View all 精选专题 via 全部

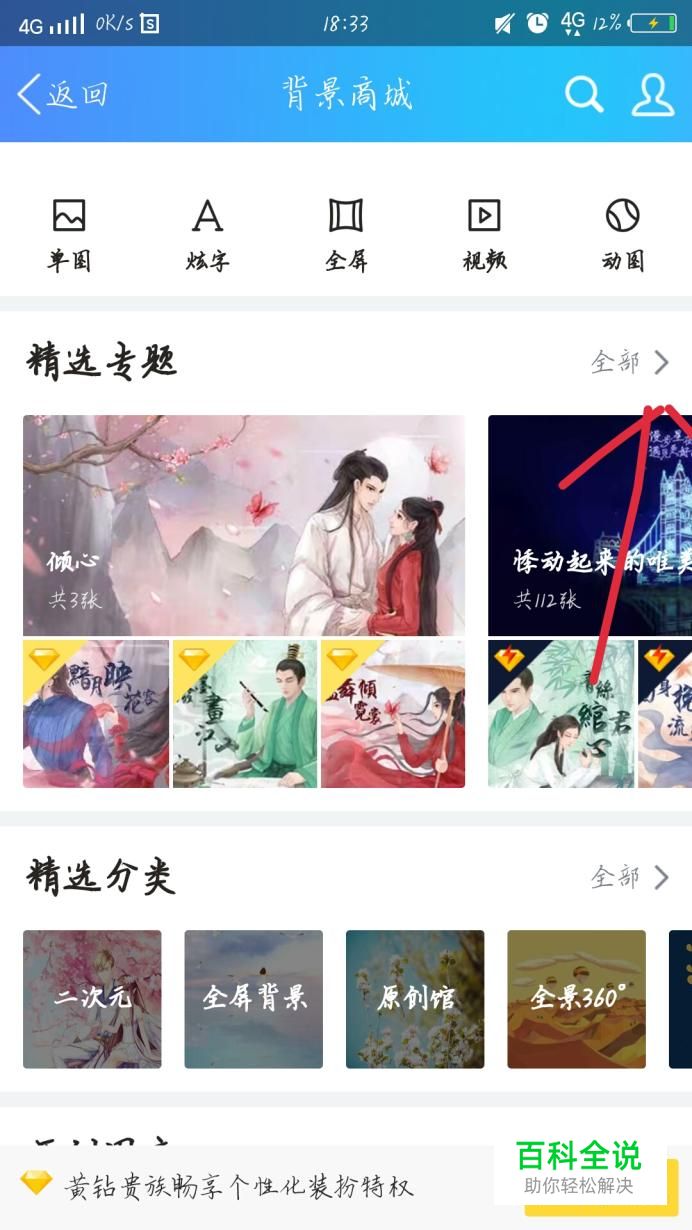click(x=630, y=362)
